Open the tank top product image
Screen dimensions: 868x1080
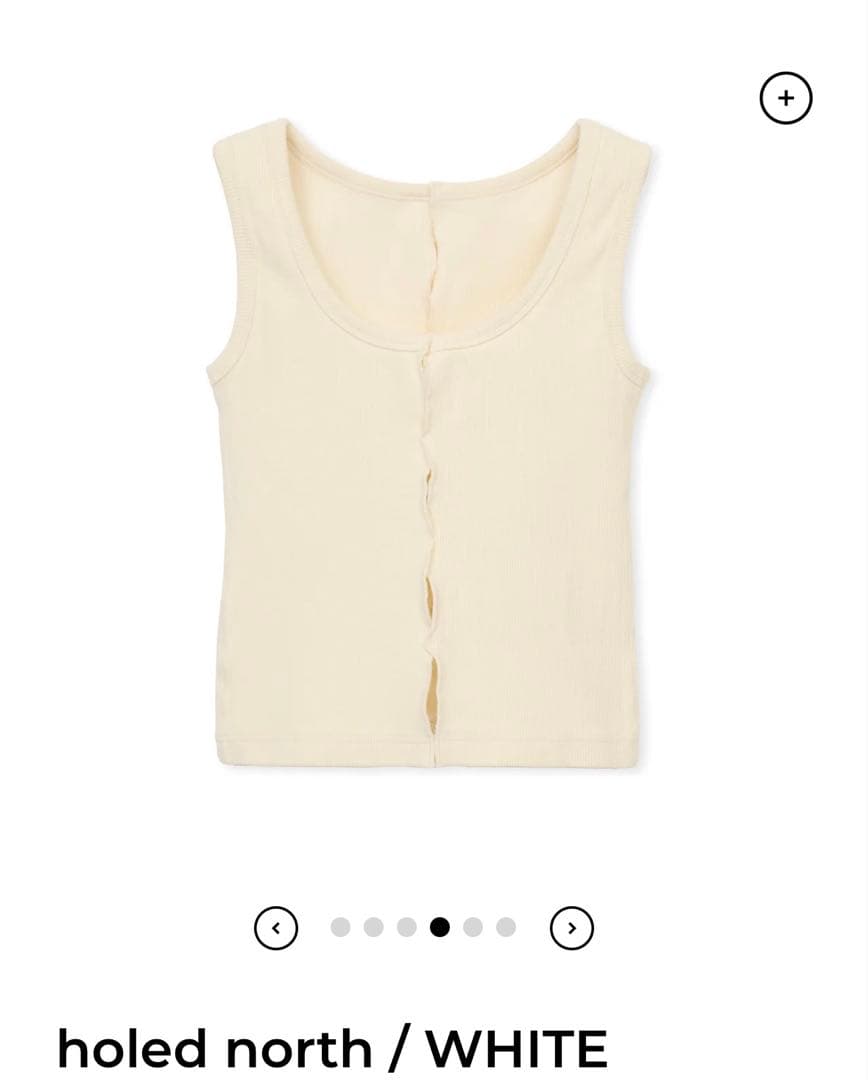(432, 440)
